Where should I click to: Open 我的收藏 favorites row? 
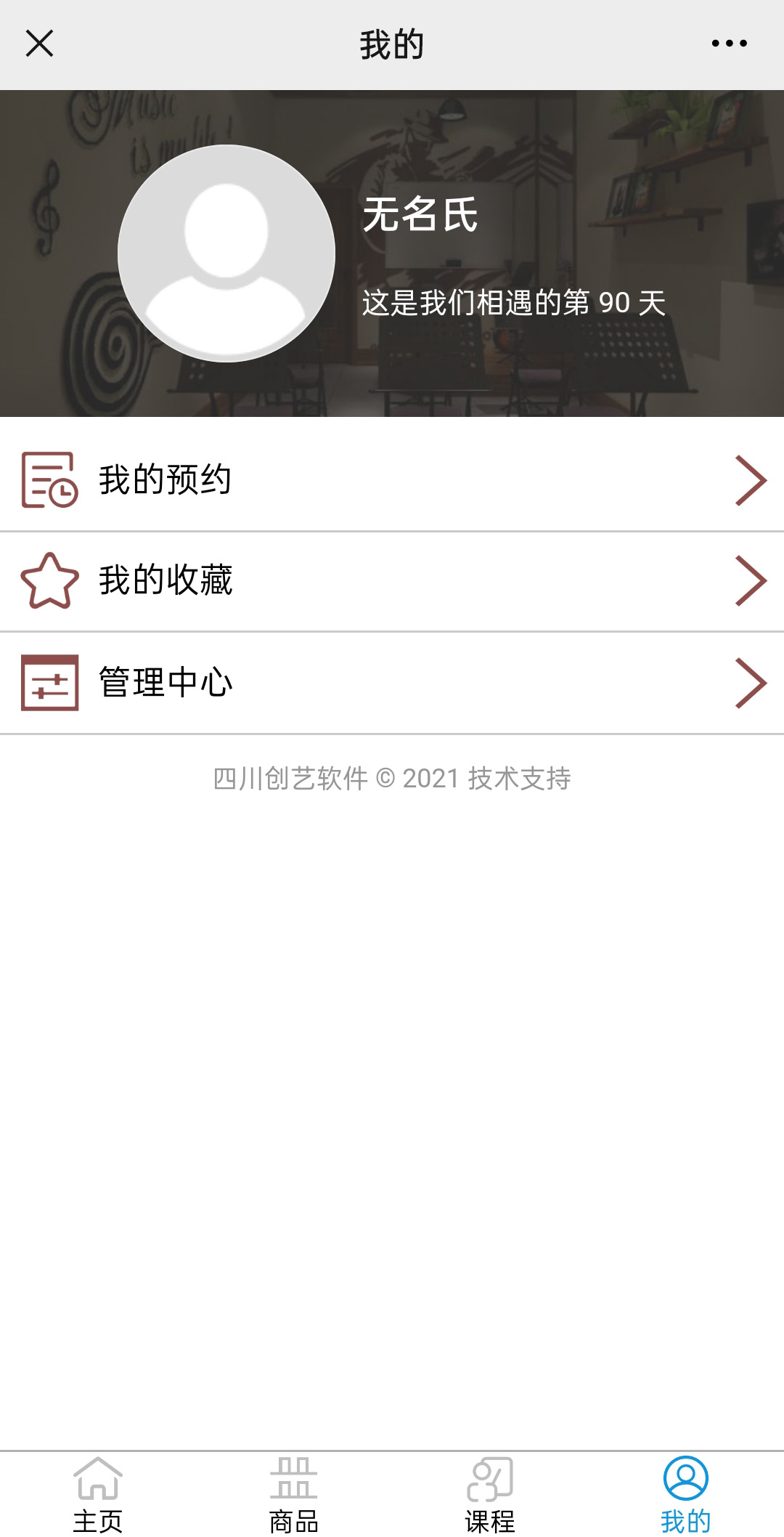[x=392, y=580]
